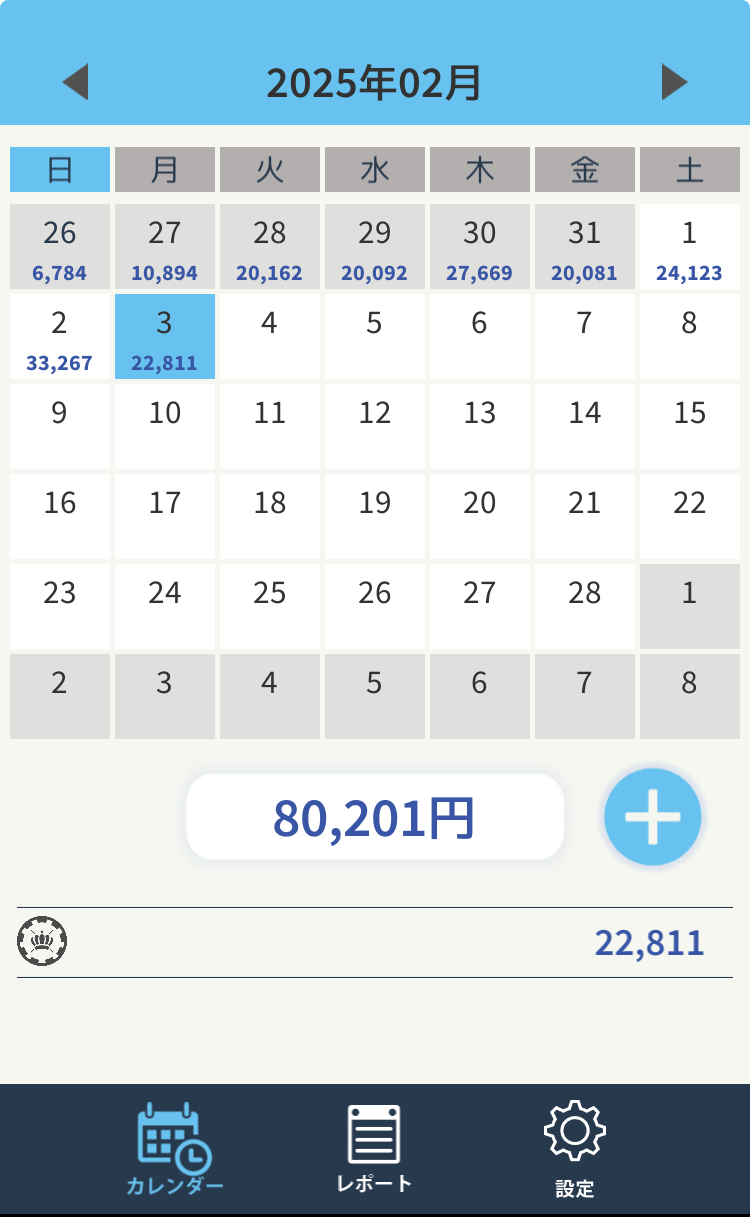Choose January 28 showing 20,162
The image size is (750, 1217).
pos(270,247)
